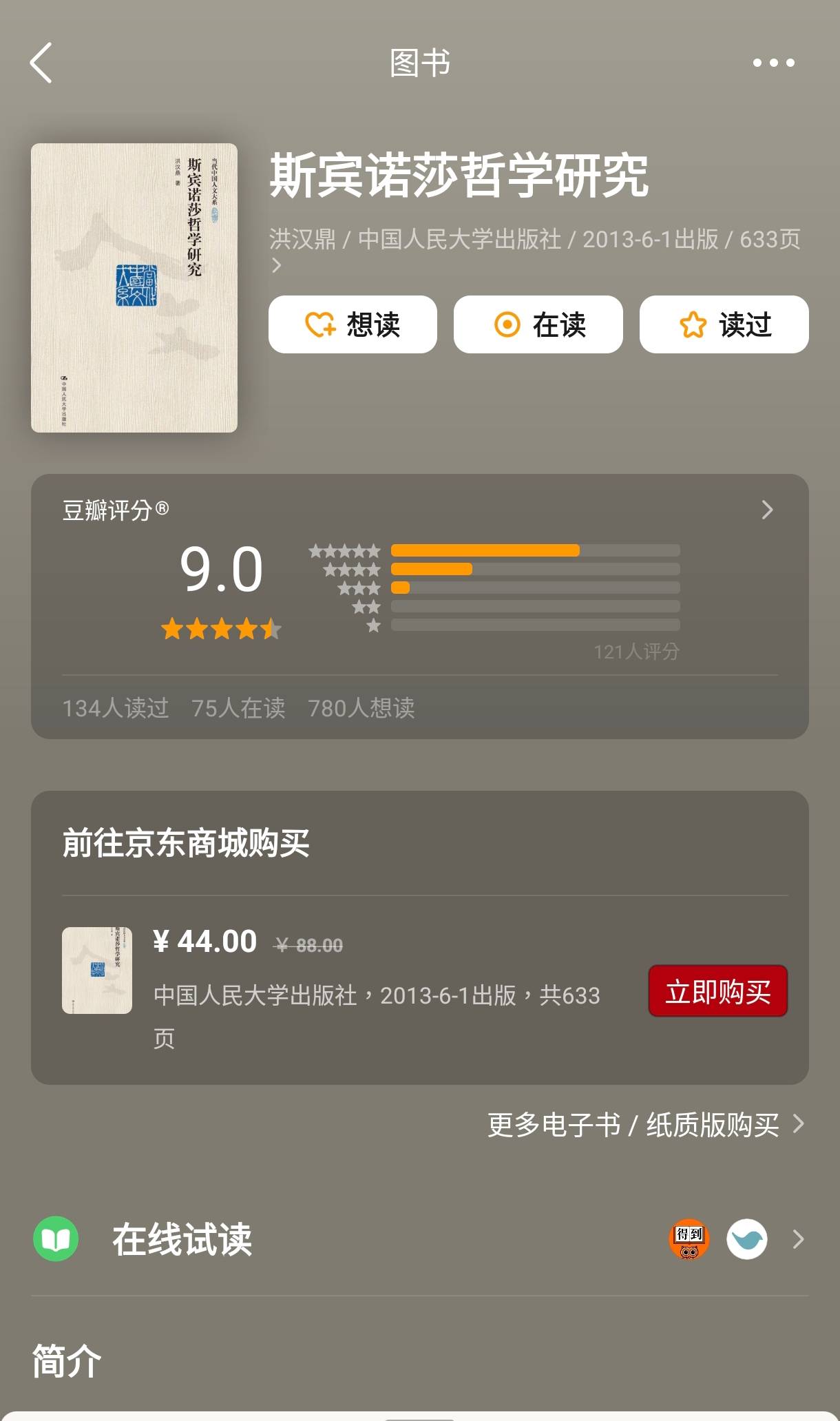Mark the book as 在读
This screenshot has width=840, height=1421.
[x=538, y=324]
